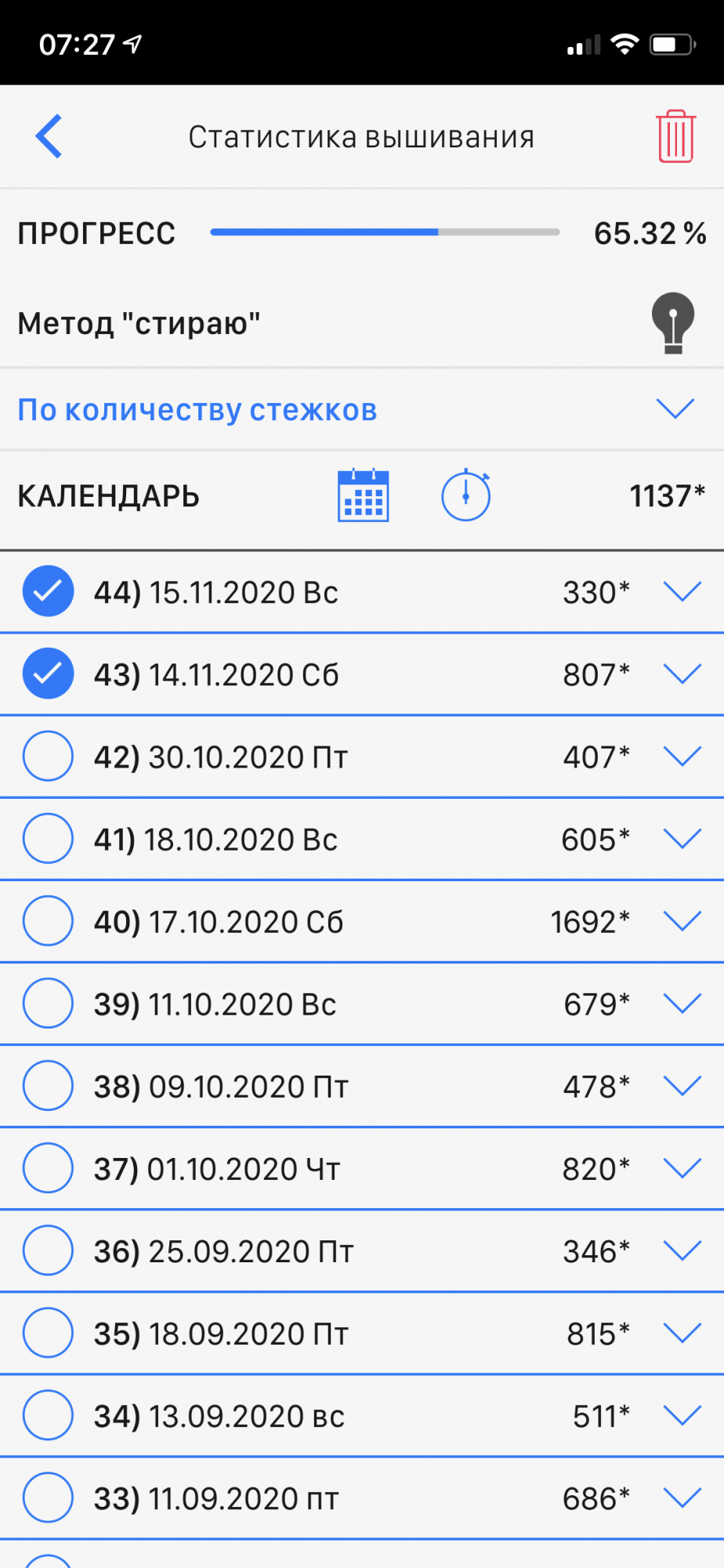Expand the row 44) 15.11.2020 Вс
This screenshot has height=1568, width=724.
(x=682, y=591)
